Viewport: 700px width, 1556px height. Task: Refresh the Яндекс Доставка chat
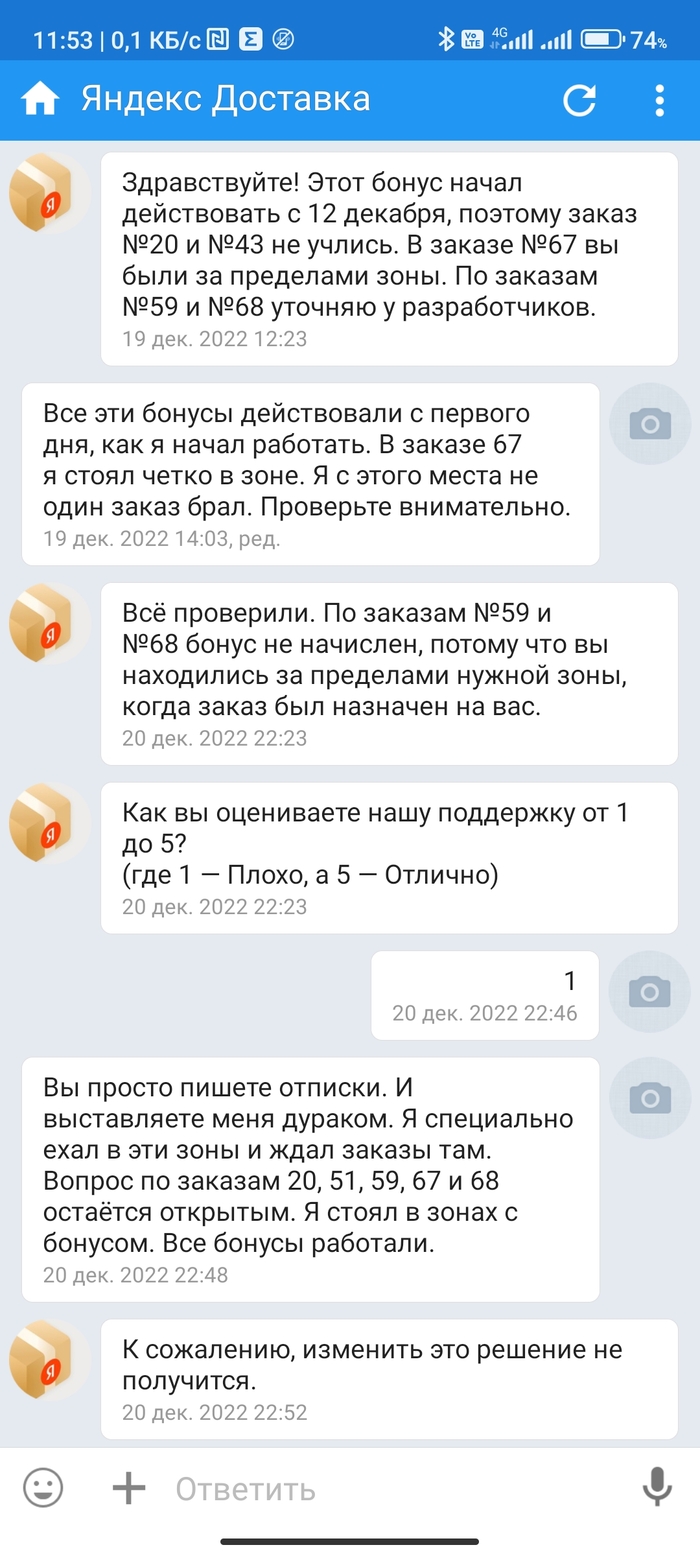(580, 100)
